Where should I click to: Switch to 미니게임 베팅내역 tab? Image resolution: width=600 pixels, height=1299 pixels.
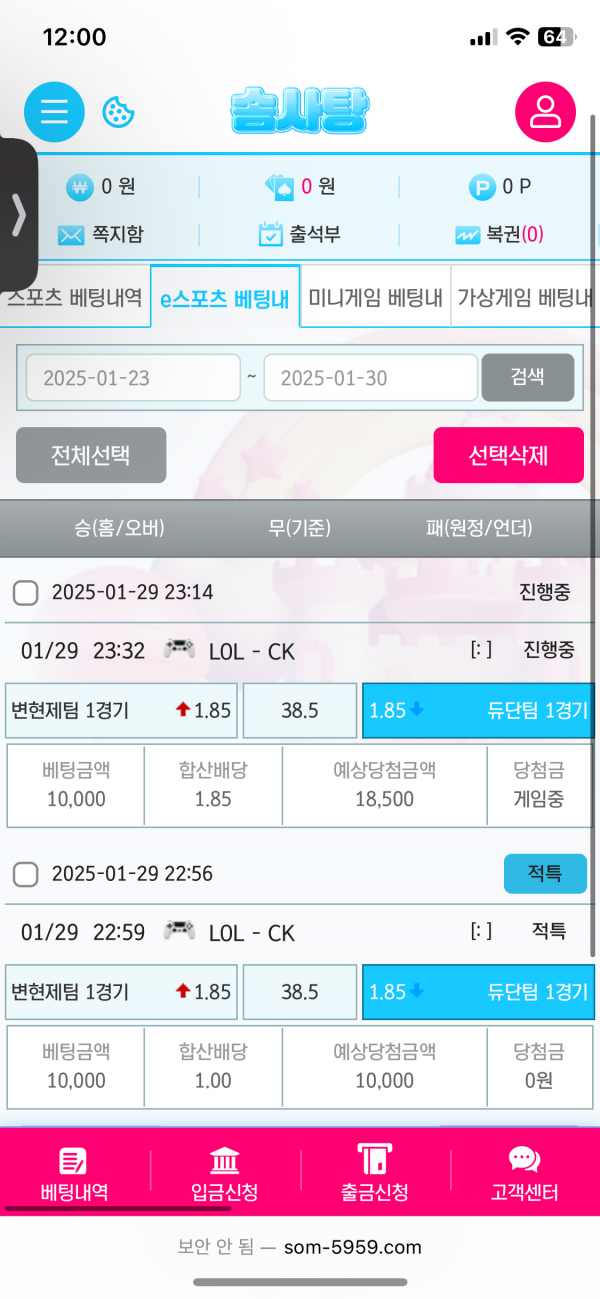coord(375,298)
